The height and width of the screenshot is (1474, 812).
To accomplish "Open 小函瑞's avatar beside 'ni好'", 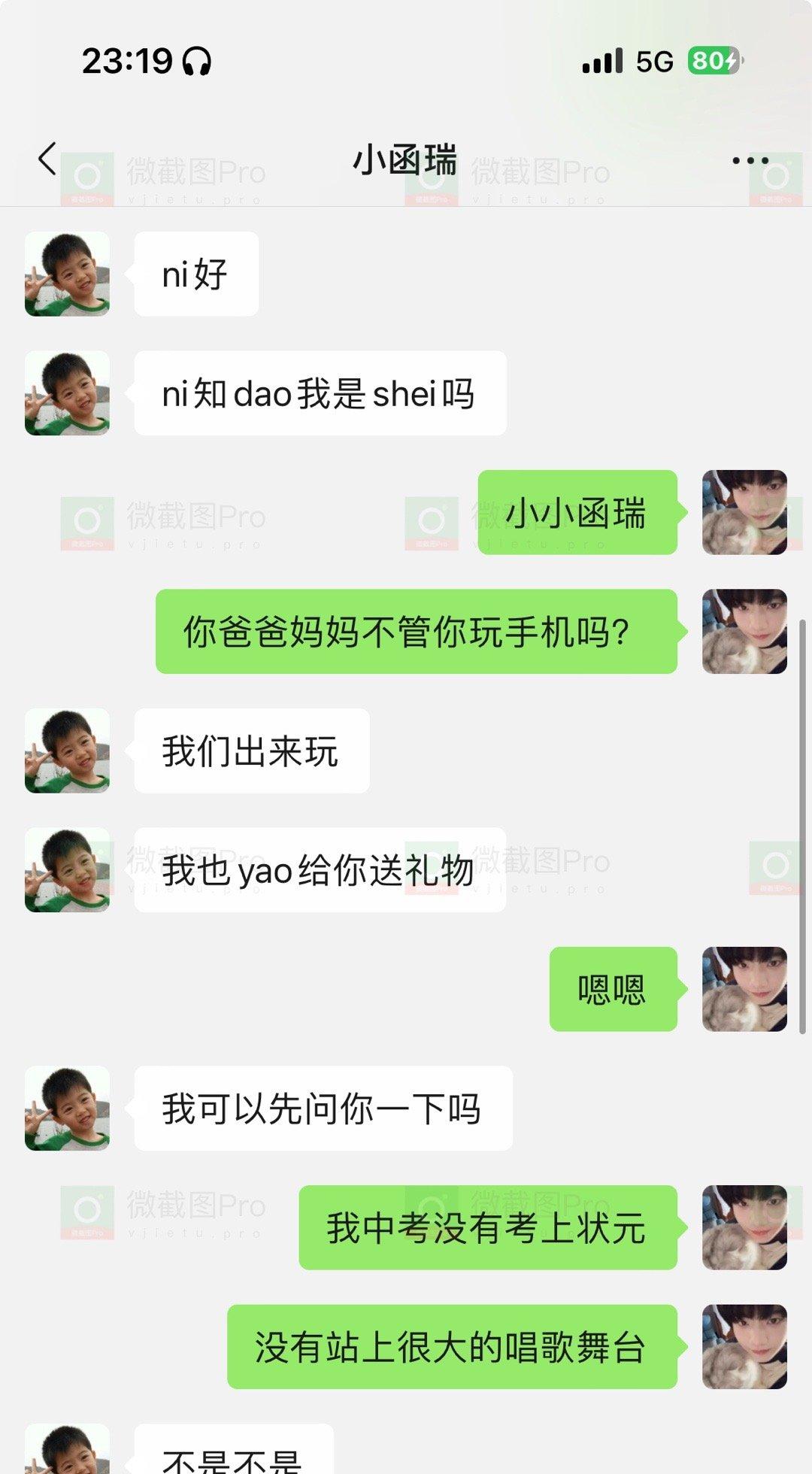I will tap(67, 274).
